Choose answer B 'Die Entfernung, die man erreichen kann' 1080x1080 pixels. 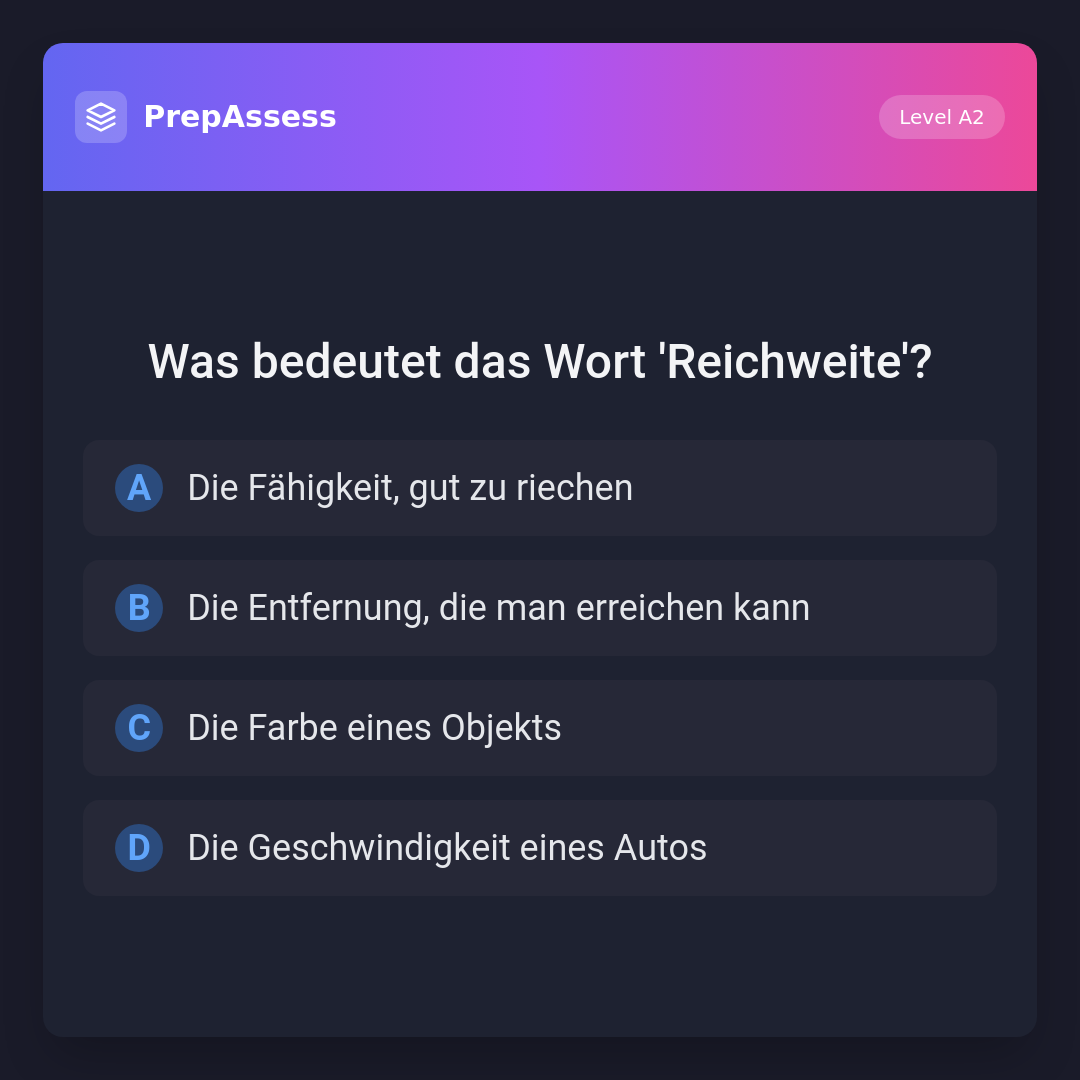[x=540, y=608]
